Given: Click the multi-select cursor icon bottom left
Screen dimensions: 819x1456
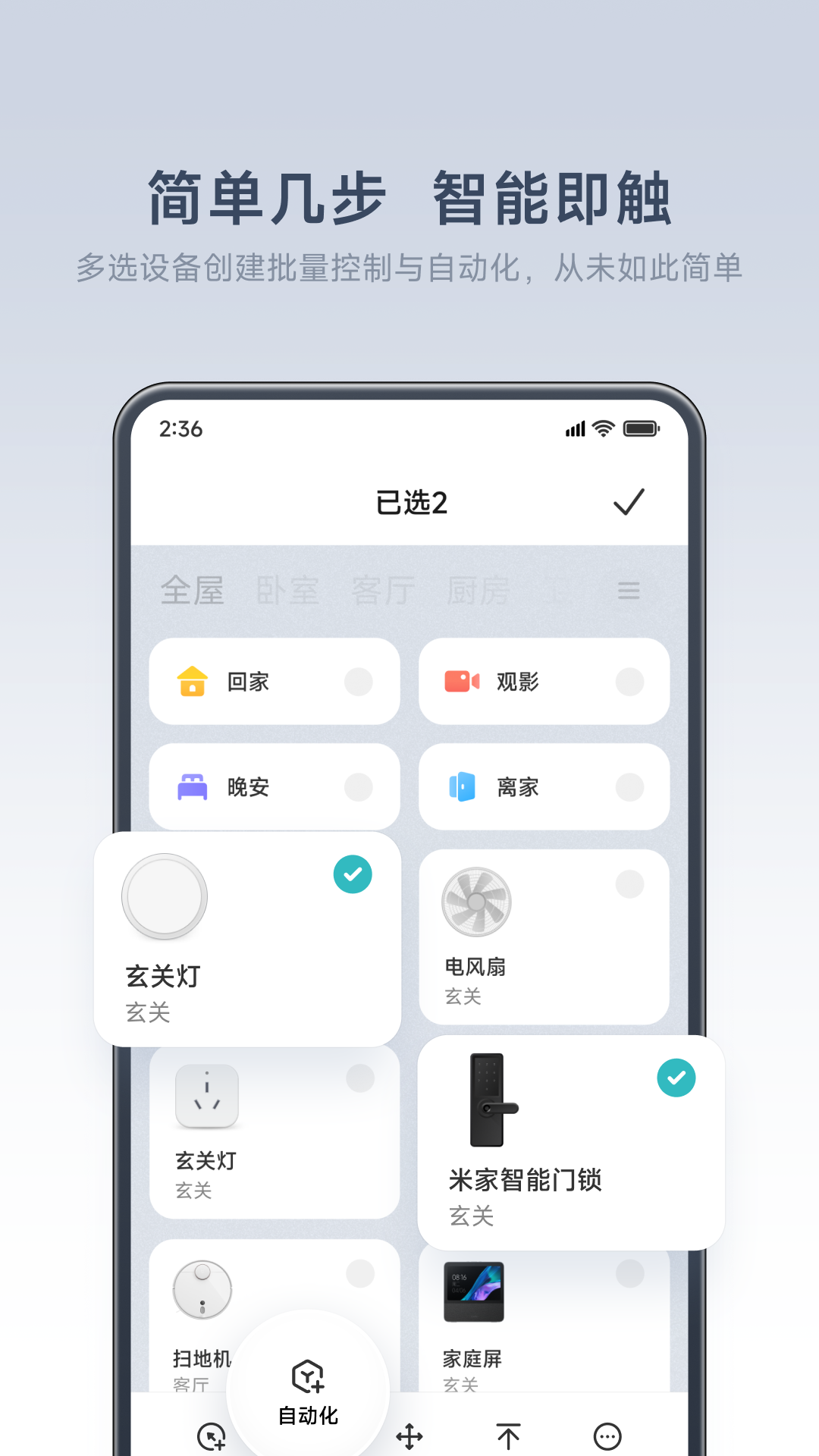Looking at the screenshot, I should coord(212,1436).
